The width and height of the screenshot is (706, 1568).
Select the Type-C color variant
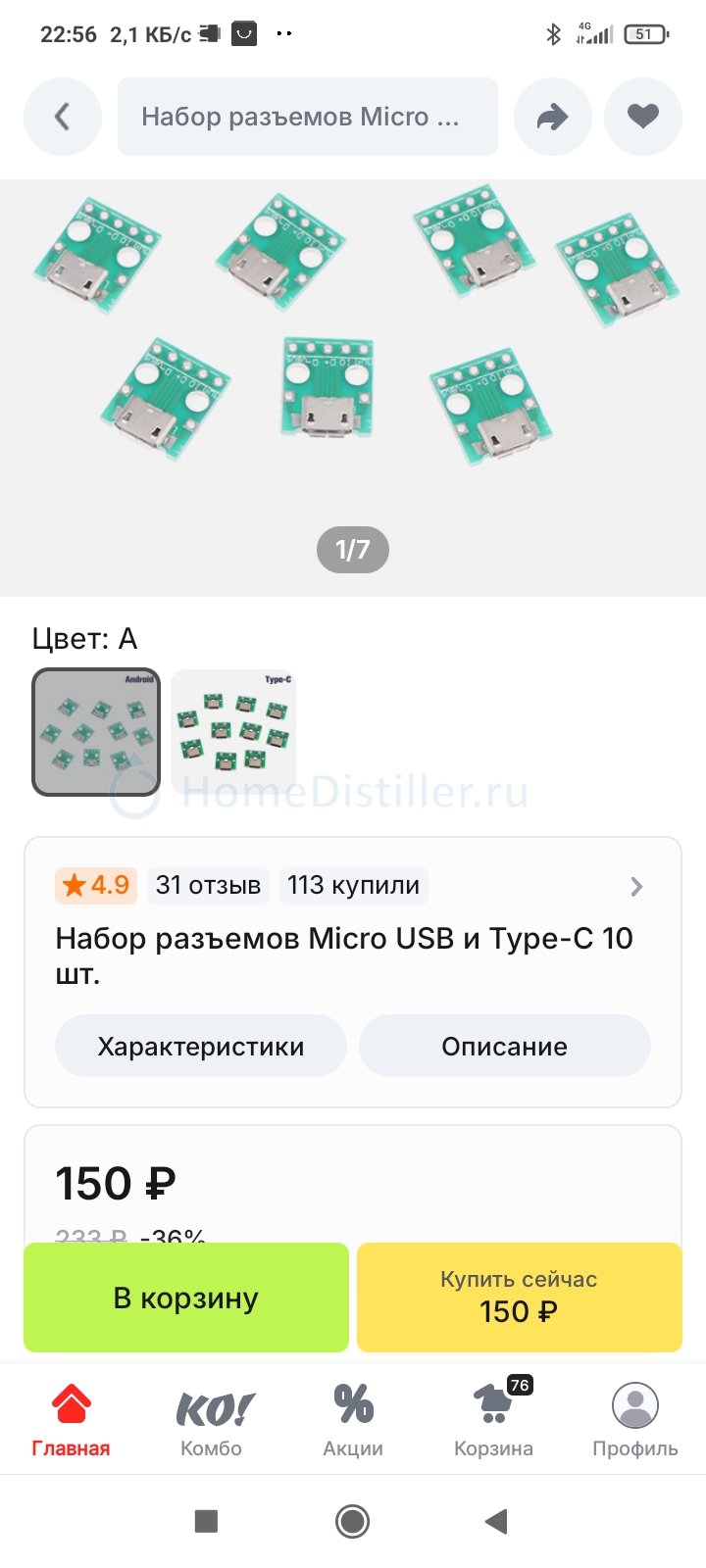[x=233, y=731]
